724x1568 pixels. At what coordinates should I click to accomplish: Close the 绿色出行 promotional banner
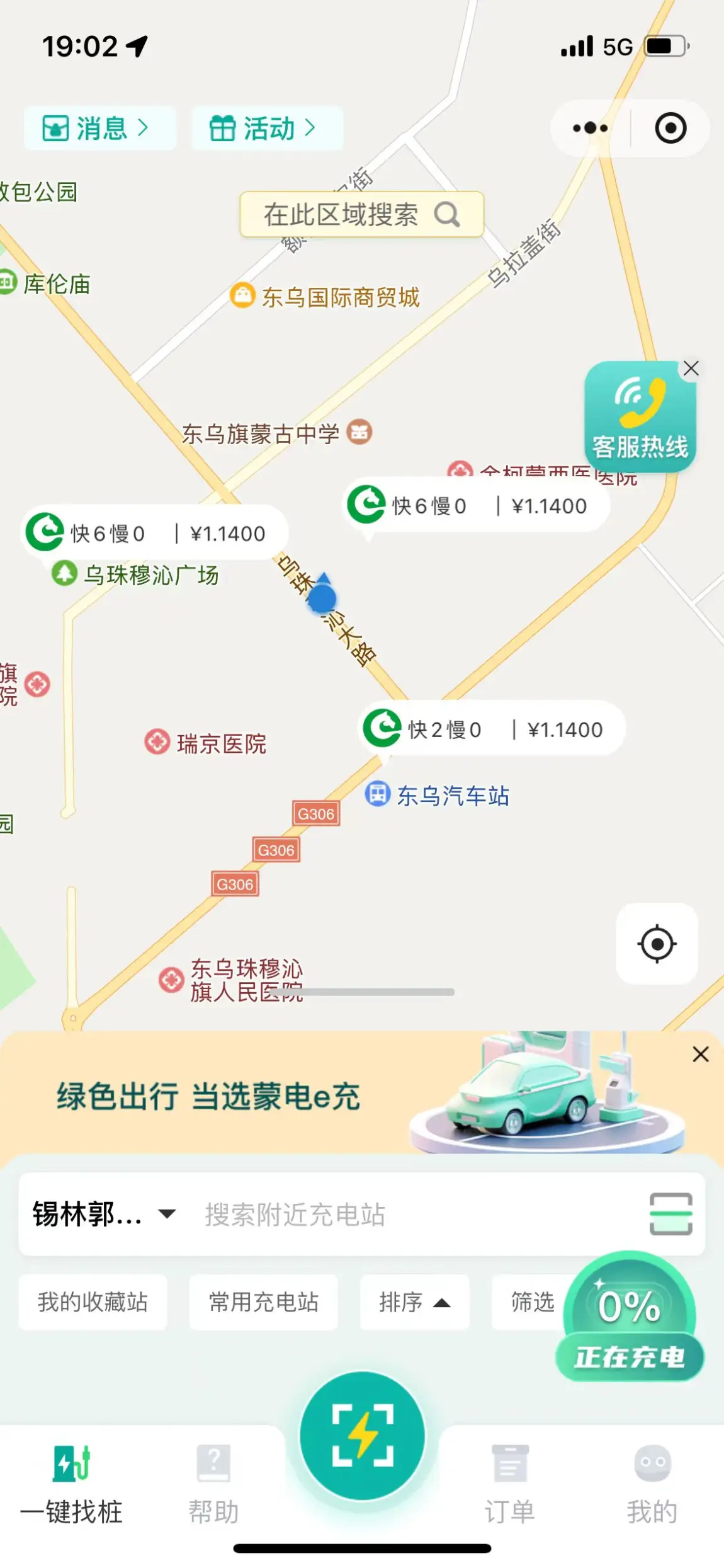[701, 1055]
